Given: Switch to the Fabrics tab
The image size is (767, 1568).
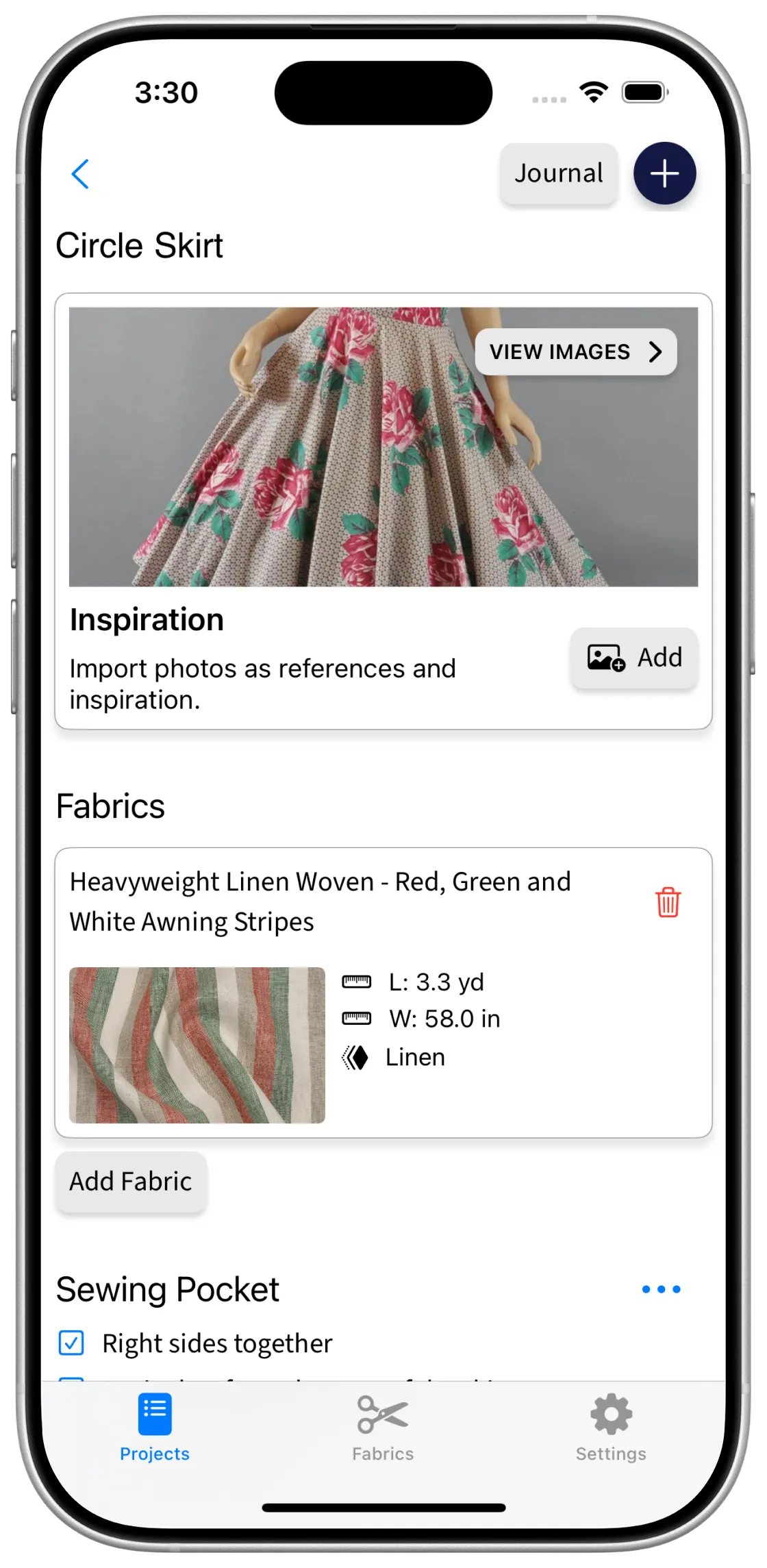Looking at the screenshot, I should [383, 1426].
